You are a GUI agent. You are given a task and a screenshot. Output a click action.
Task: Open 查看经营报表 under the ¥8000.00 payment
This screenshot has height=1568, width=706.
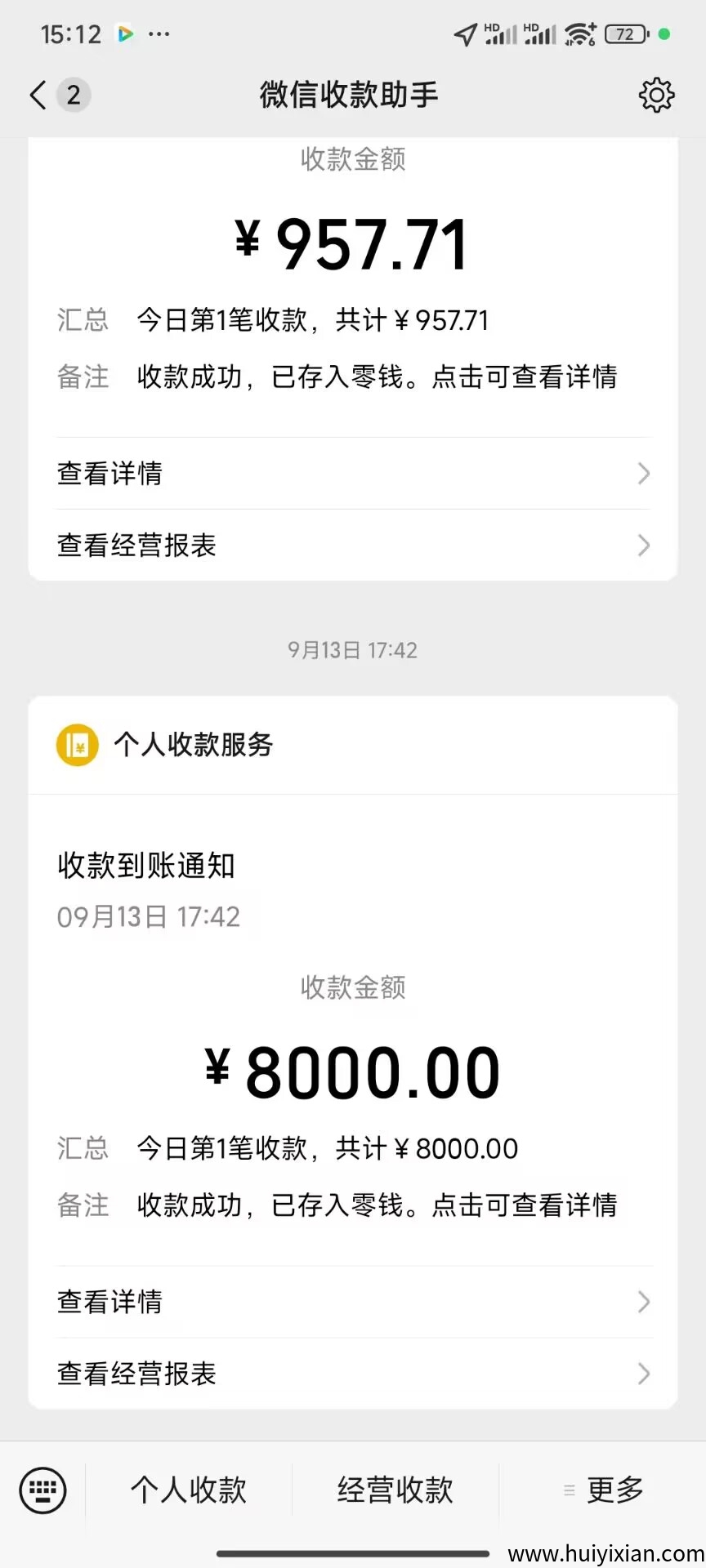click(353, 1374)
